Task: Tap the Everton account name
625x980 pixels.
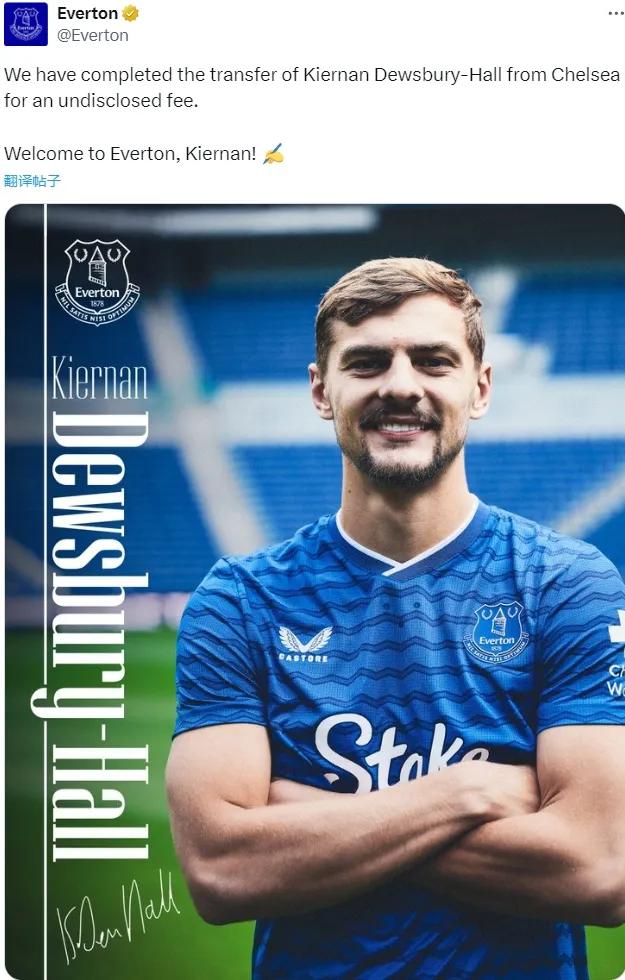Action: click(87, 13)
